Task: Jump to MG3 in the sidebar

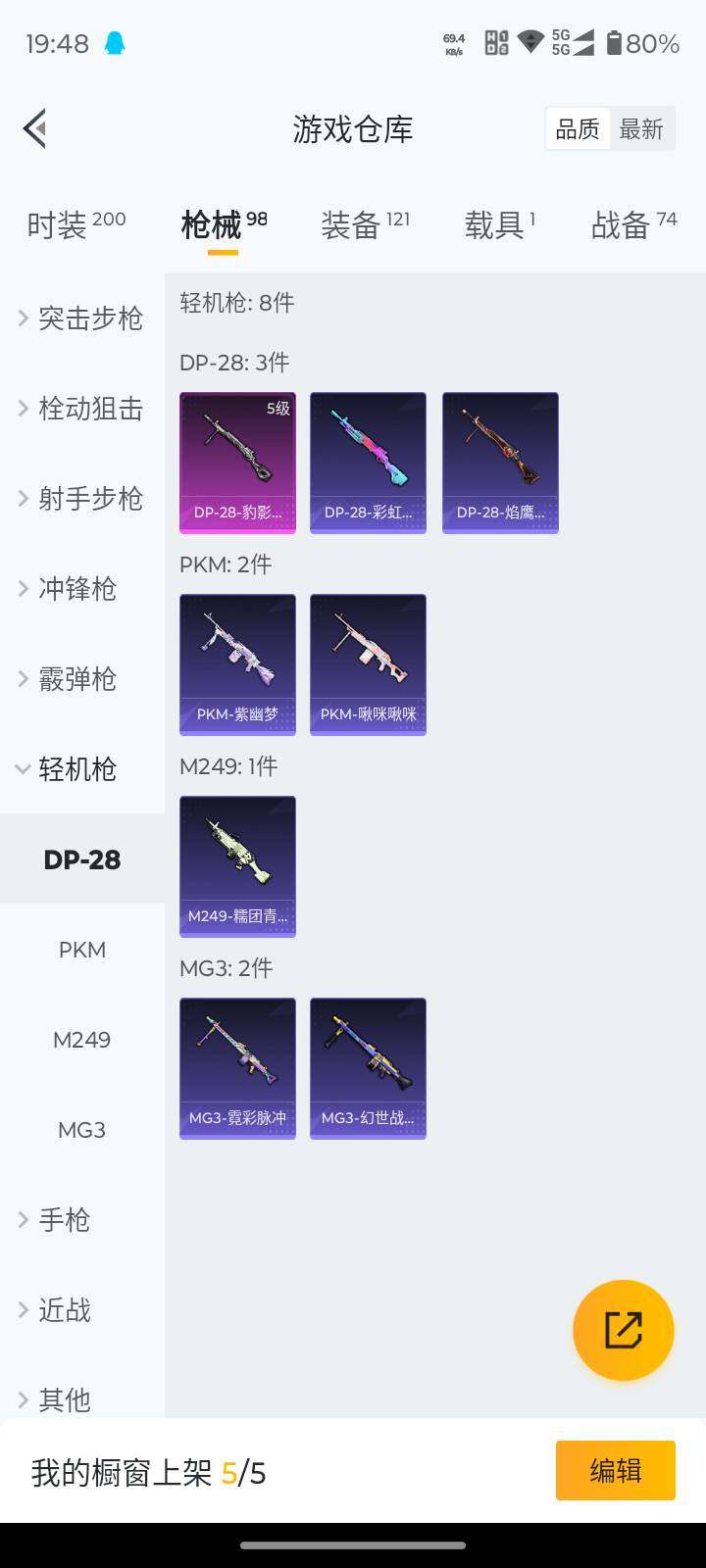Action: pos(82,1130)
